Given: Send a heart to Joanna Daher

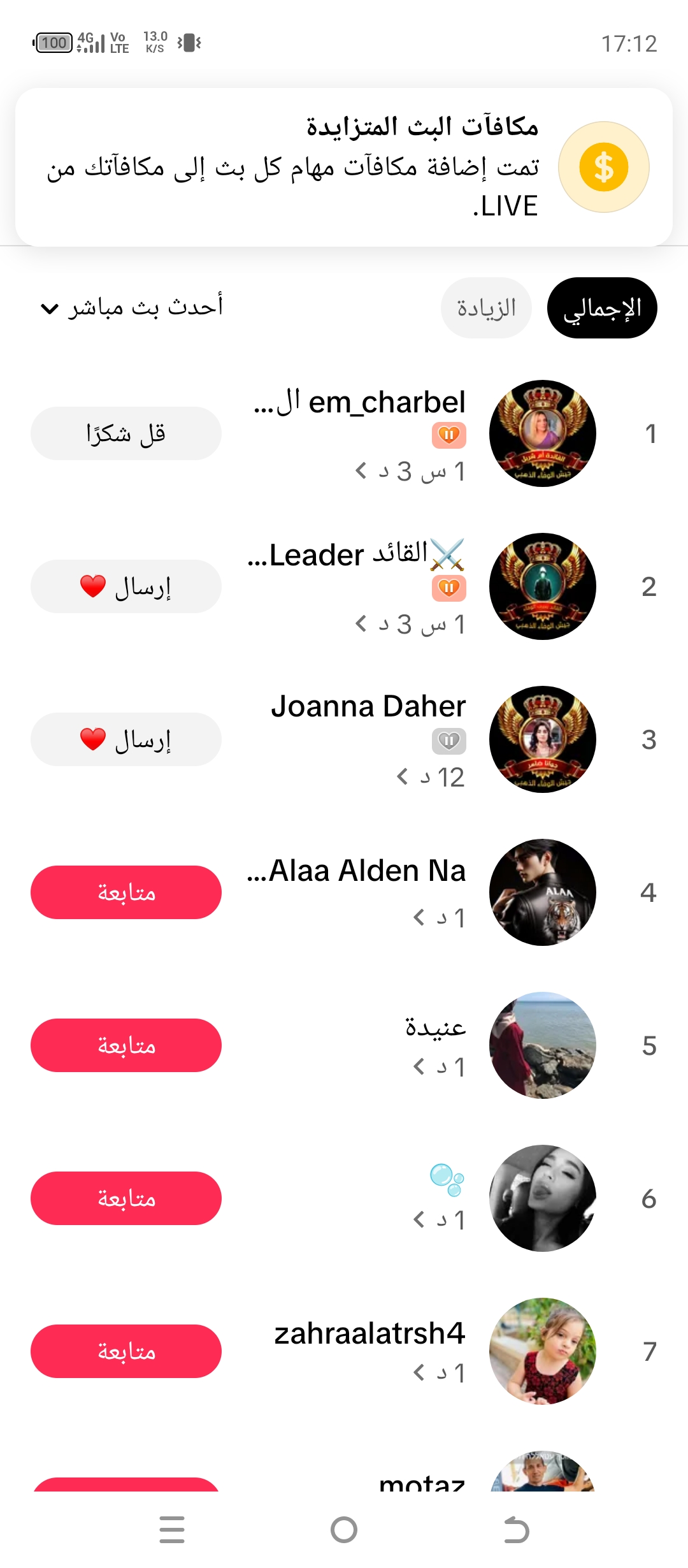Looking at the screenshot, I should (x=126, y=739).
